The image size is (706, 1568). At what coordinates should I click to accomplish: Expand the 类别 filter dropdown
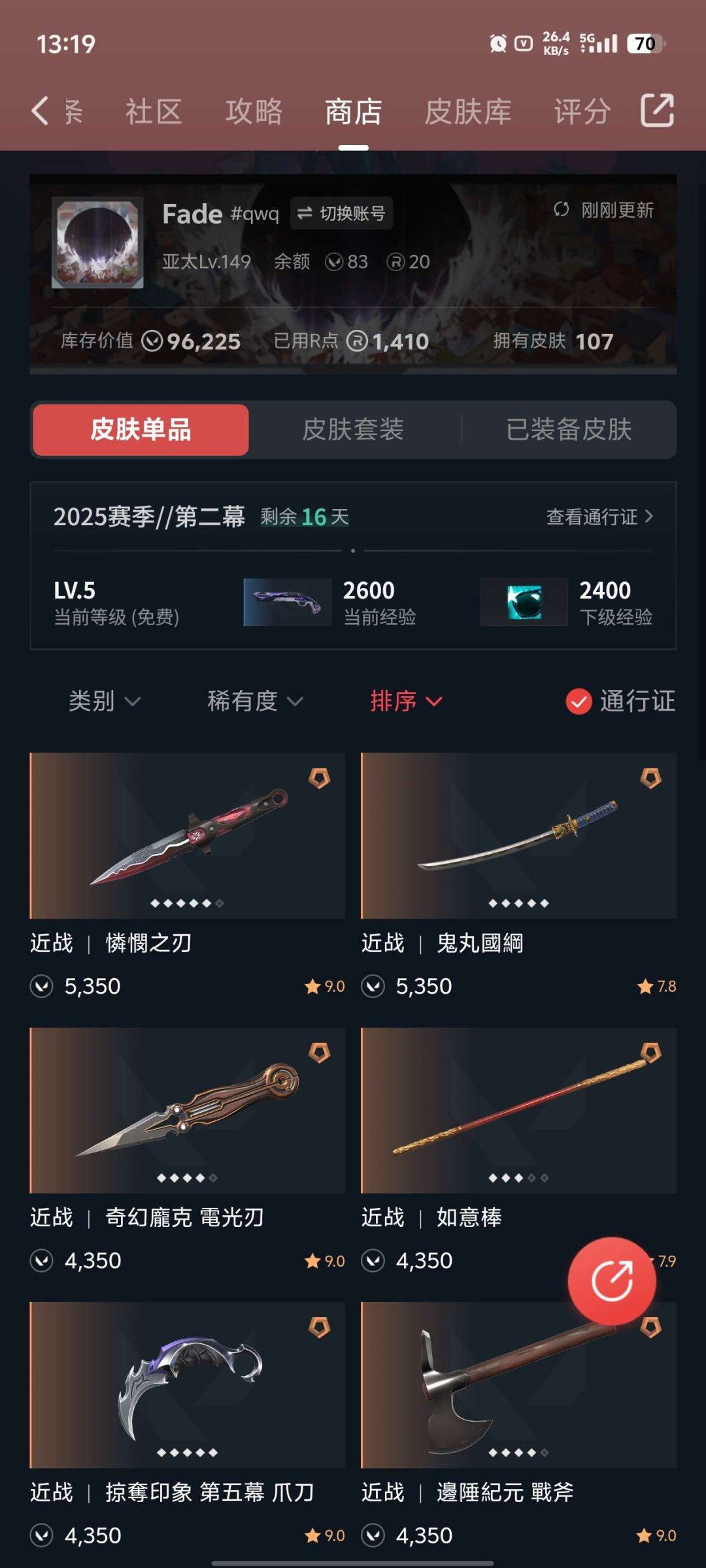coord(105,701)
